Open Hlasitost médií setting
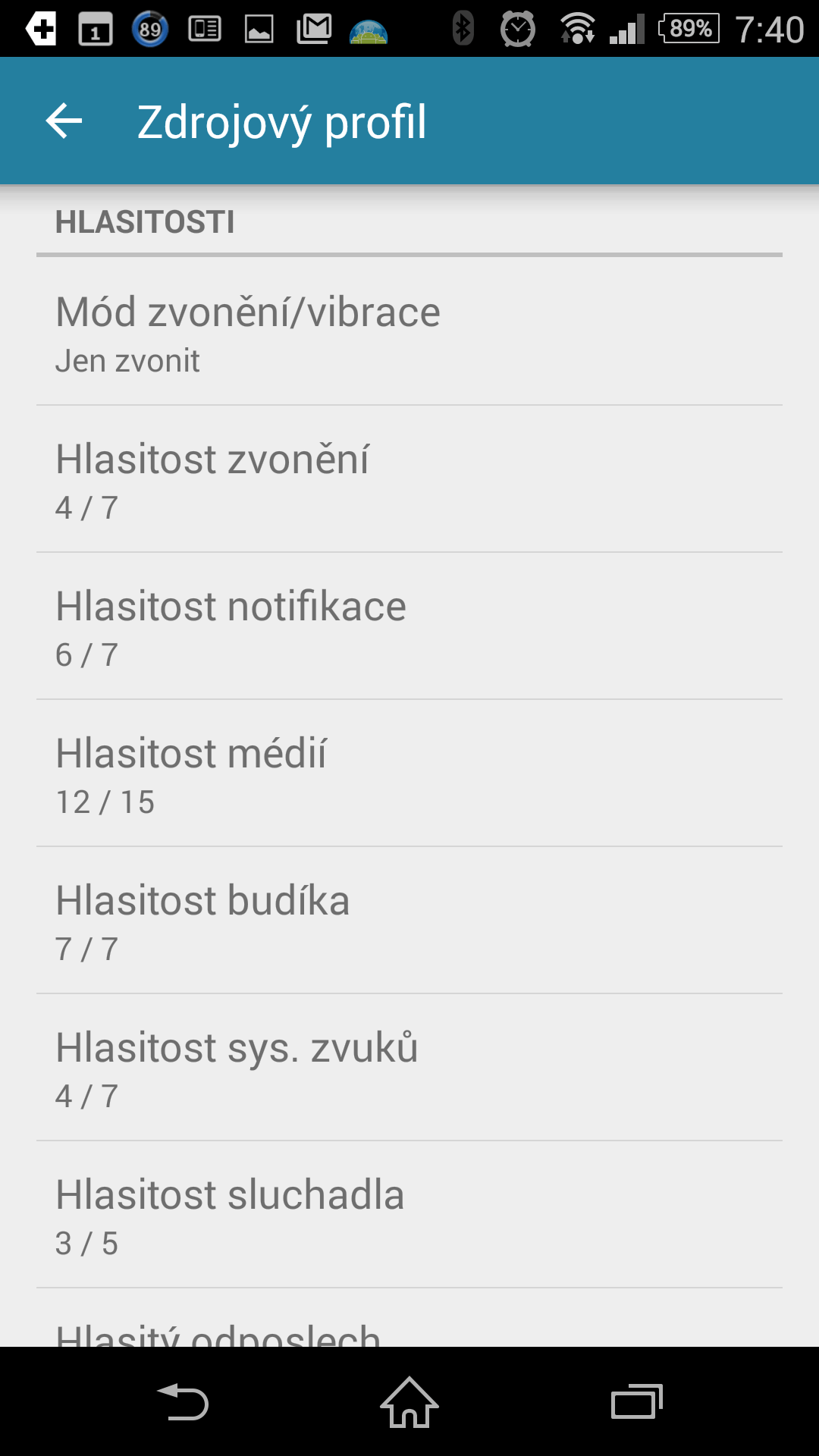The width and height of the screenshot is (819, 1456). pos(409,773)
